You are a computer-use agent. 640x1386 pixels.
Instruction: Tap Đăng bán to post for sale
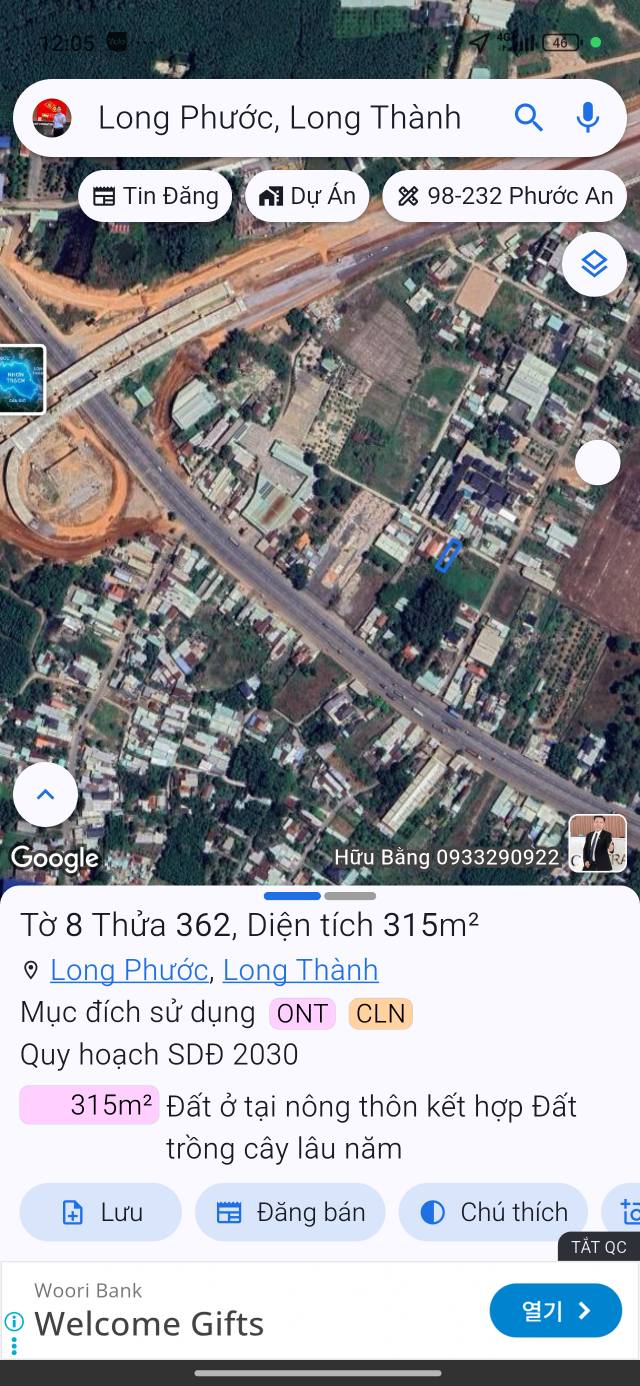(290, 1212)
